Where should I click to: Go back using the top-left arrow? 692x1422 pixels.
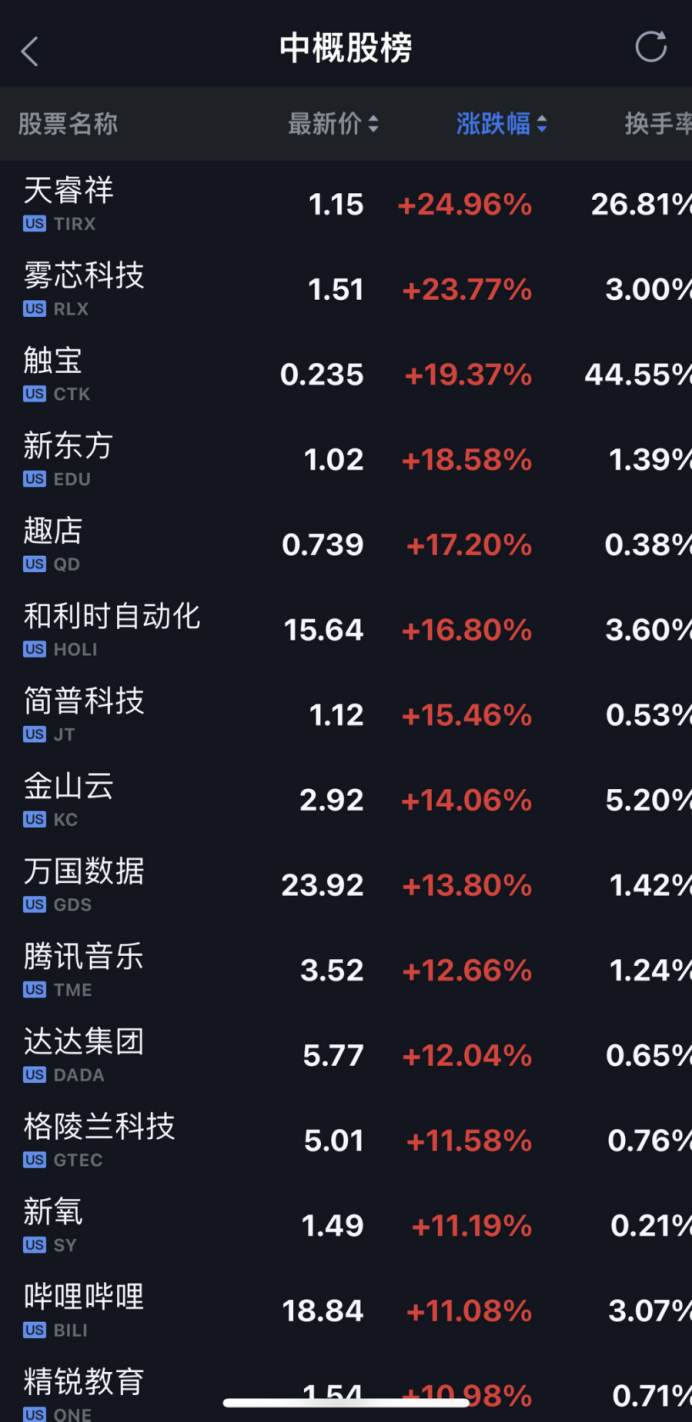pyautogui.click(x=30, y=51)
